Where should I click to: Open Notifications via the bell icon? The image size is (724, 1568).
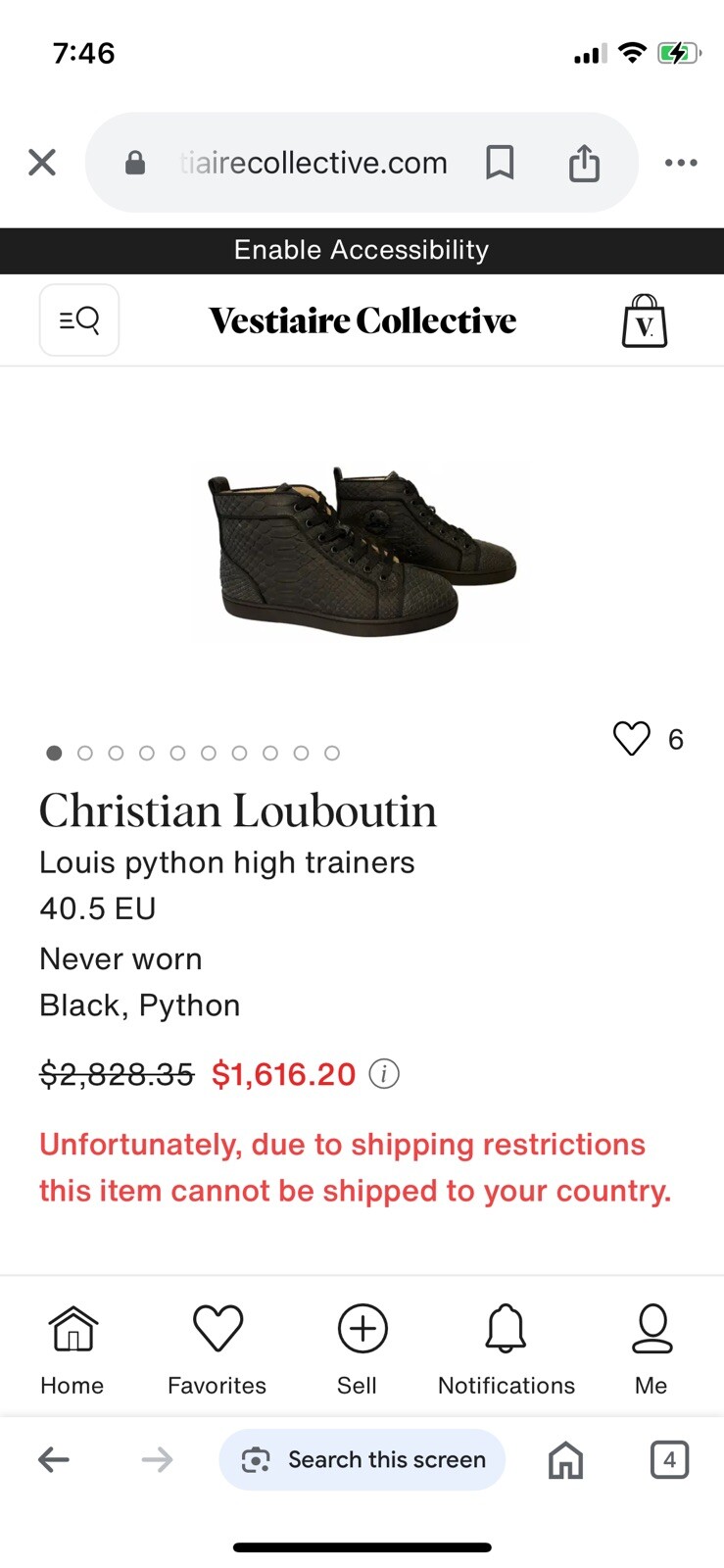coord(506,1329)
